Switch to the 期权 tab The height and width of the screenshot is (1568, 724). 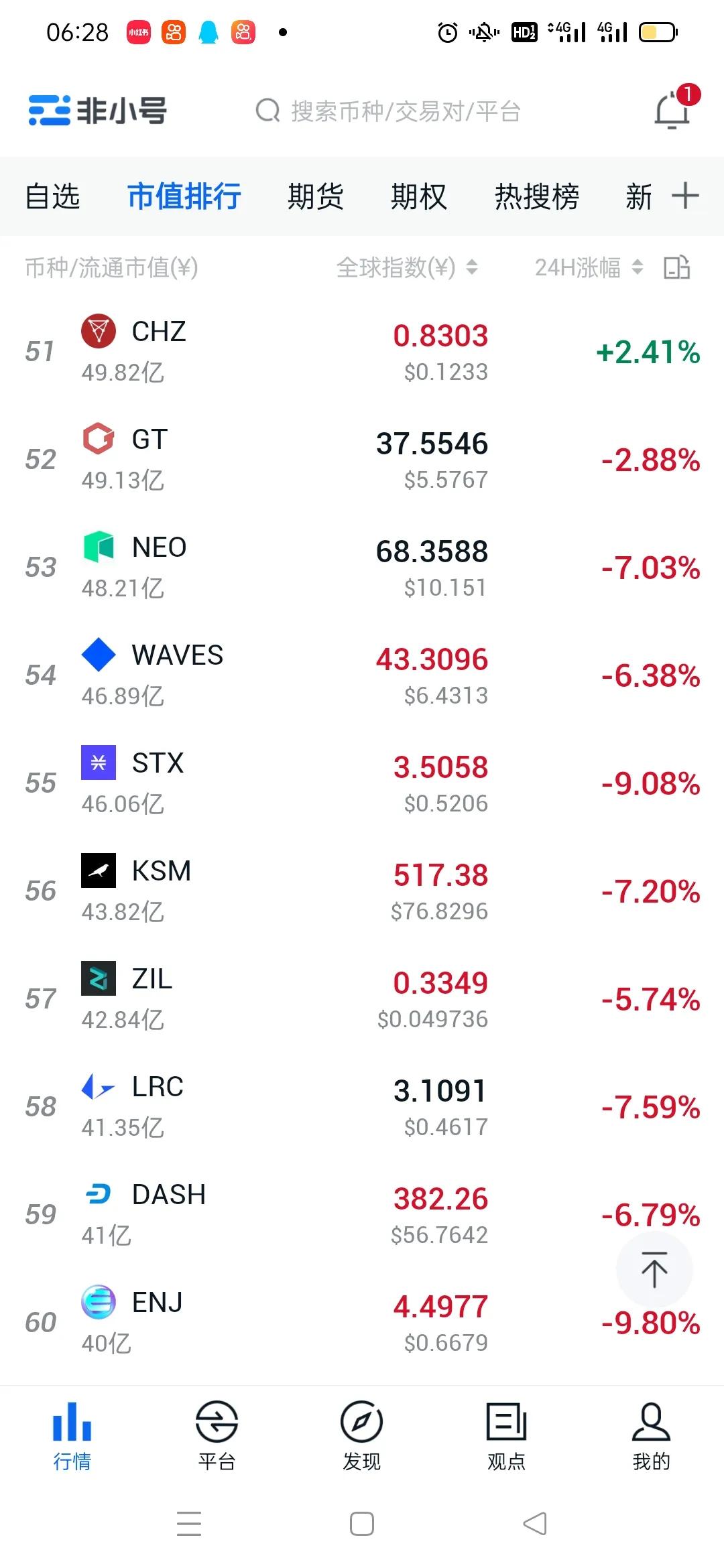tap(419, 197)
